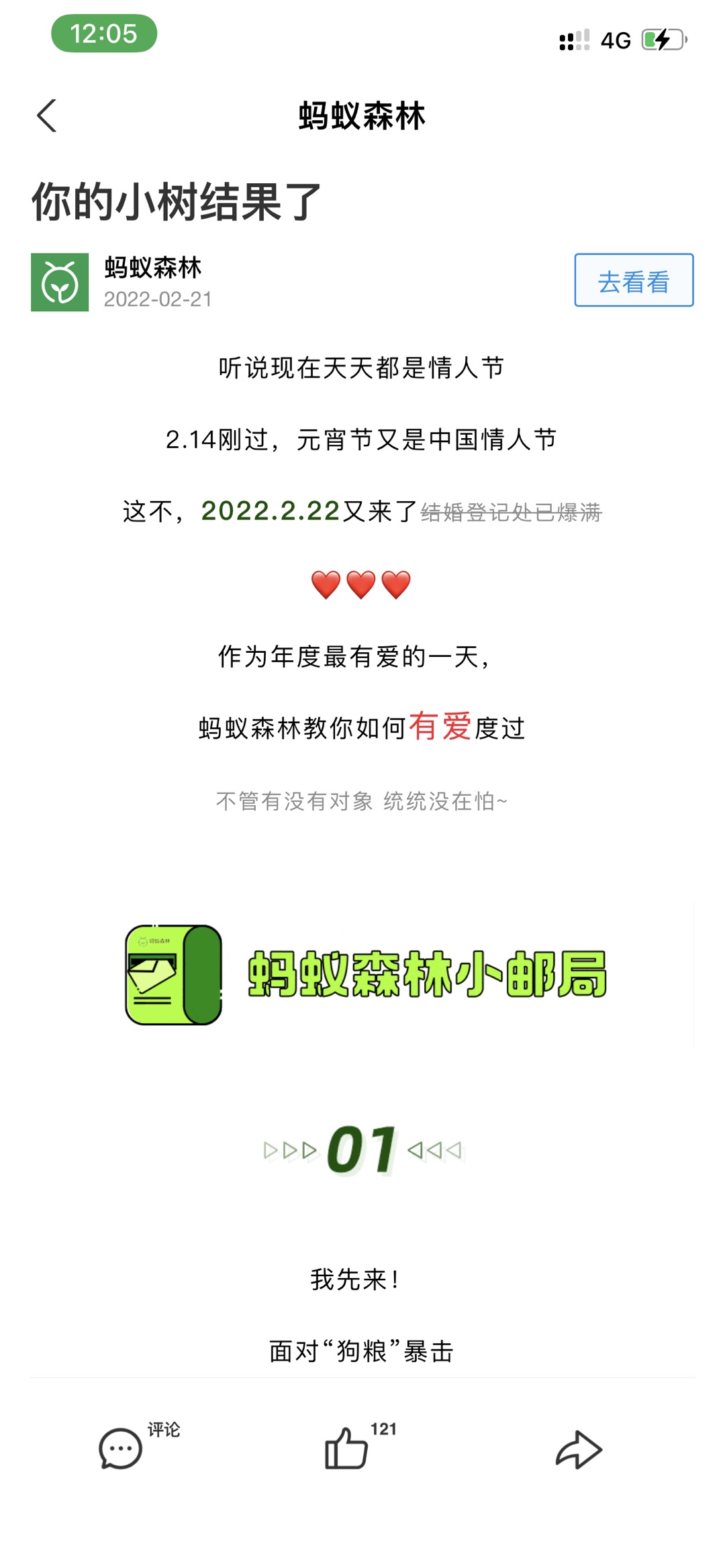Like the article with thumbs-up
Screen dimensions: 725x1568
coord(346,1449)
